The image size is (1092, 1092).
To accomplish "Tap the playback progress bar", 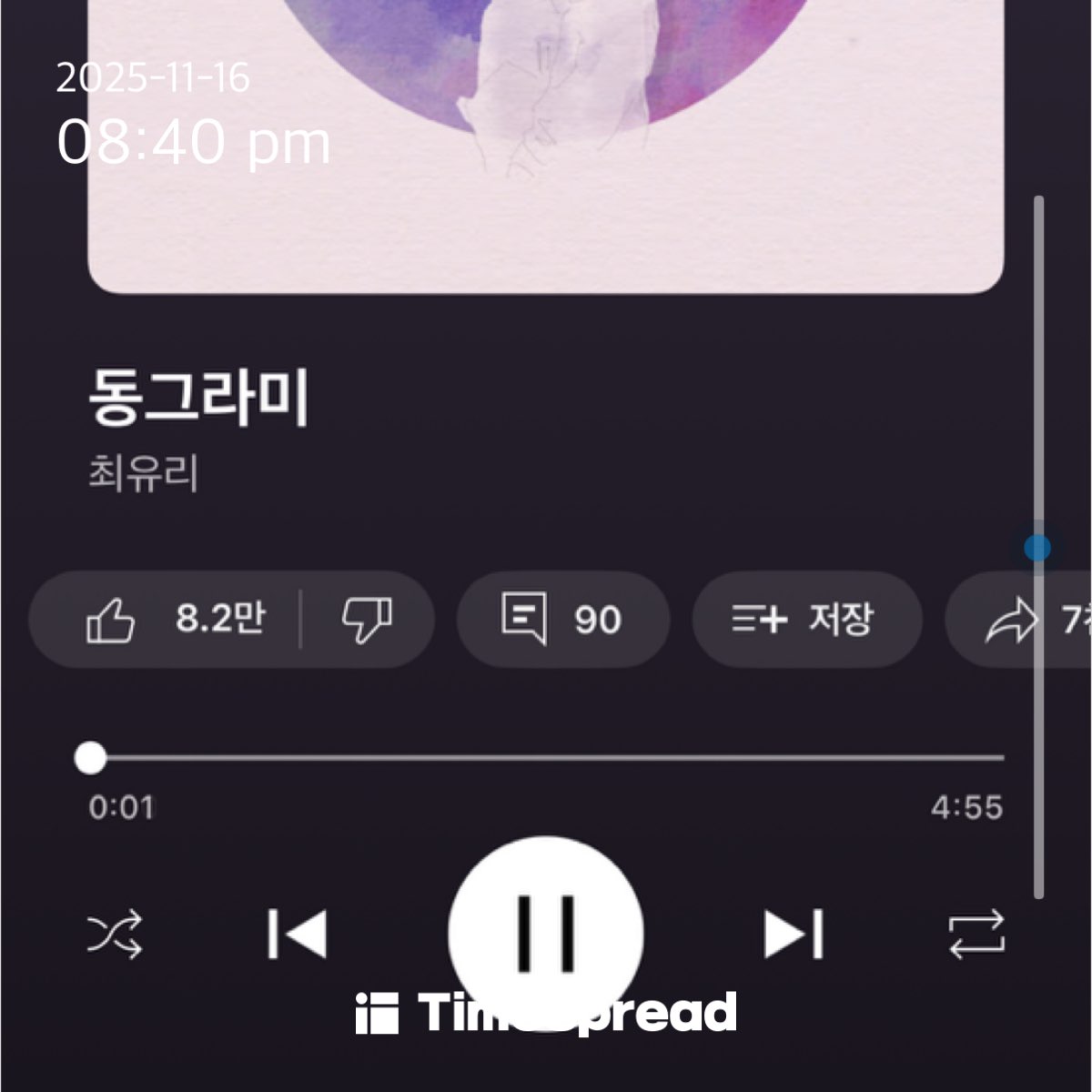I will point(546,757).
